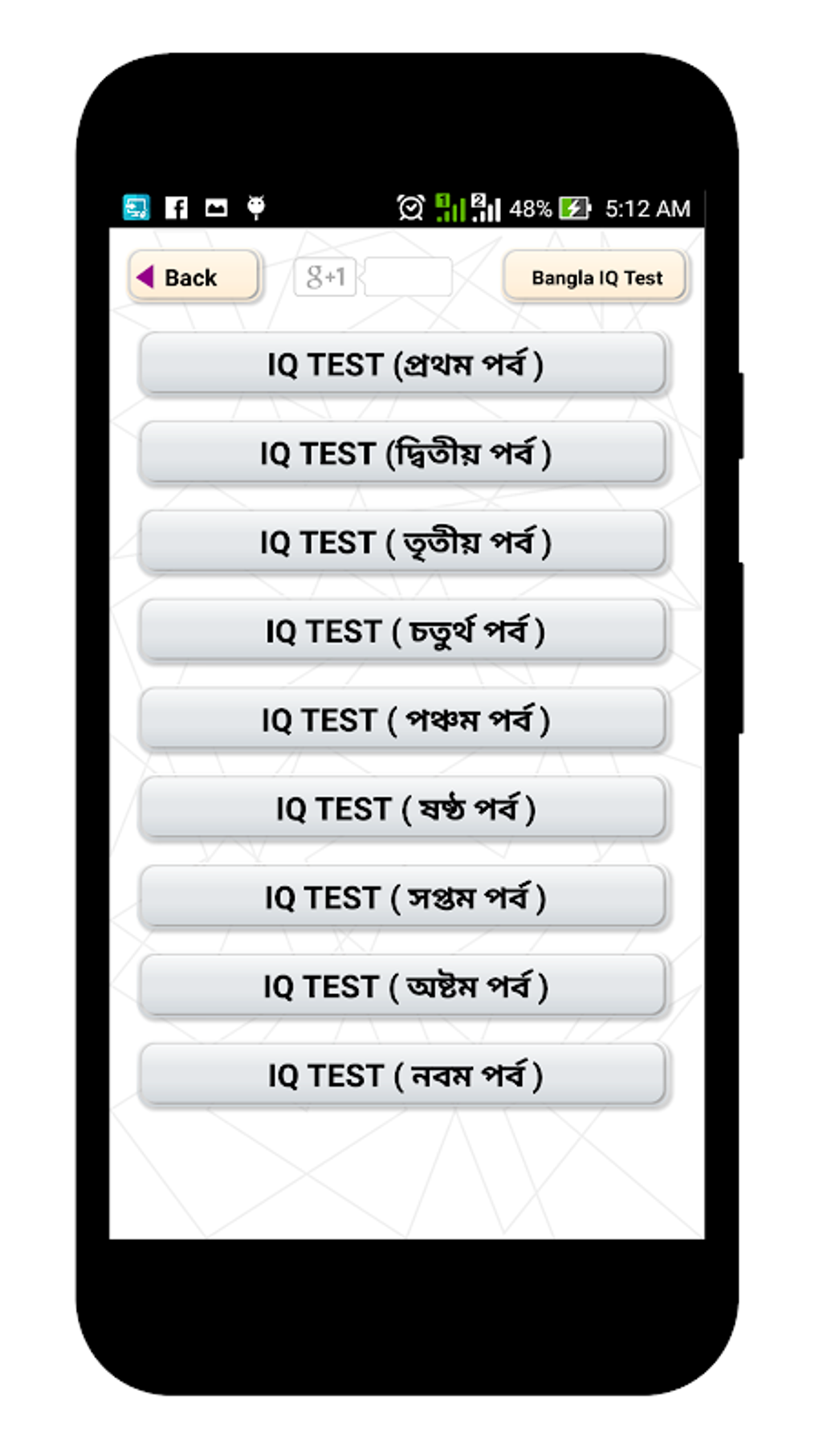
Task: Open IQ TEST চতুর্থ পর্ব
Action: 403,631
